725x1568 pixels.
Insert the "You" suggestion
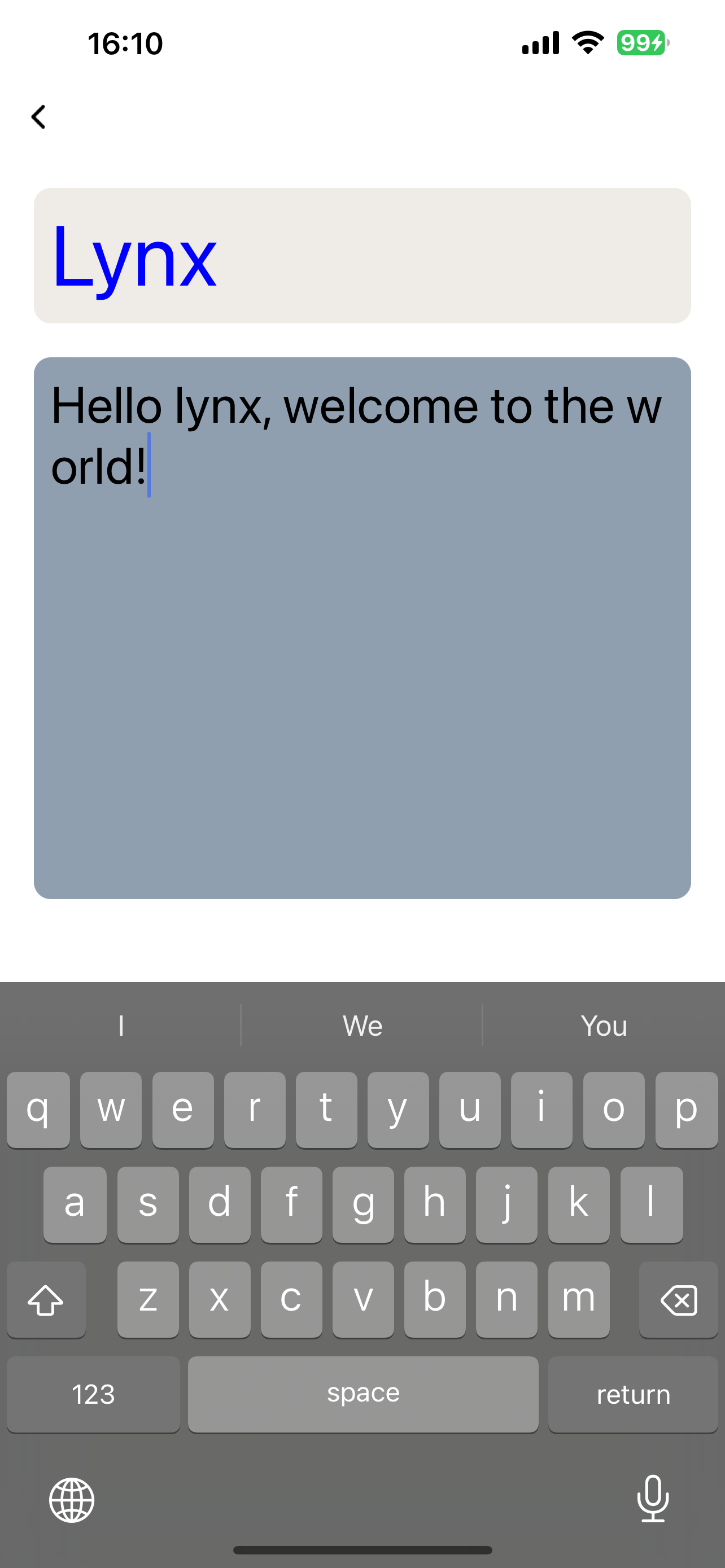coord(603,1026)
